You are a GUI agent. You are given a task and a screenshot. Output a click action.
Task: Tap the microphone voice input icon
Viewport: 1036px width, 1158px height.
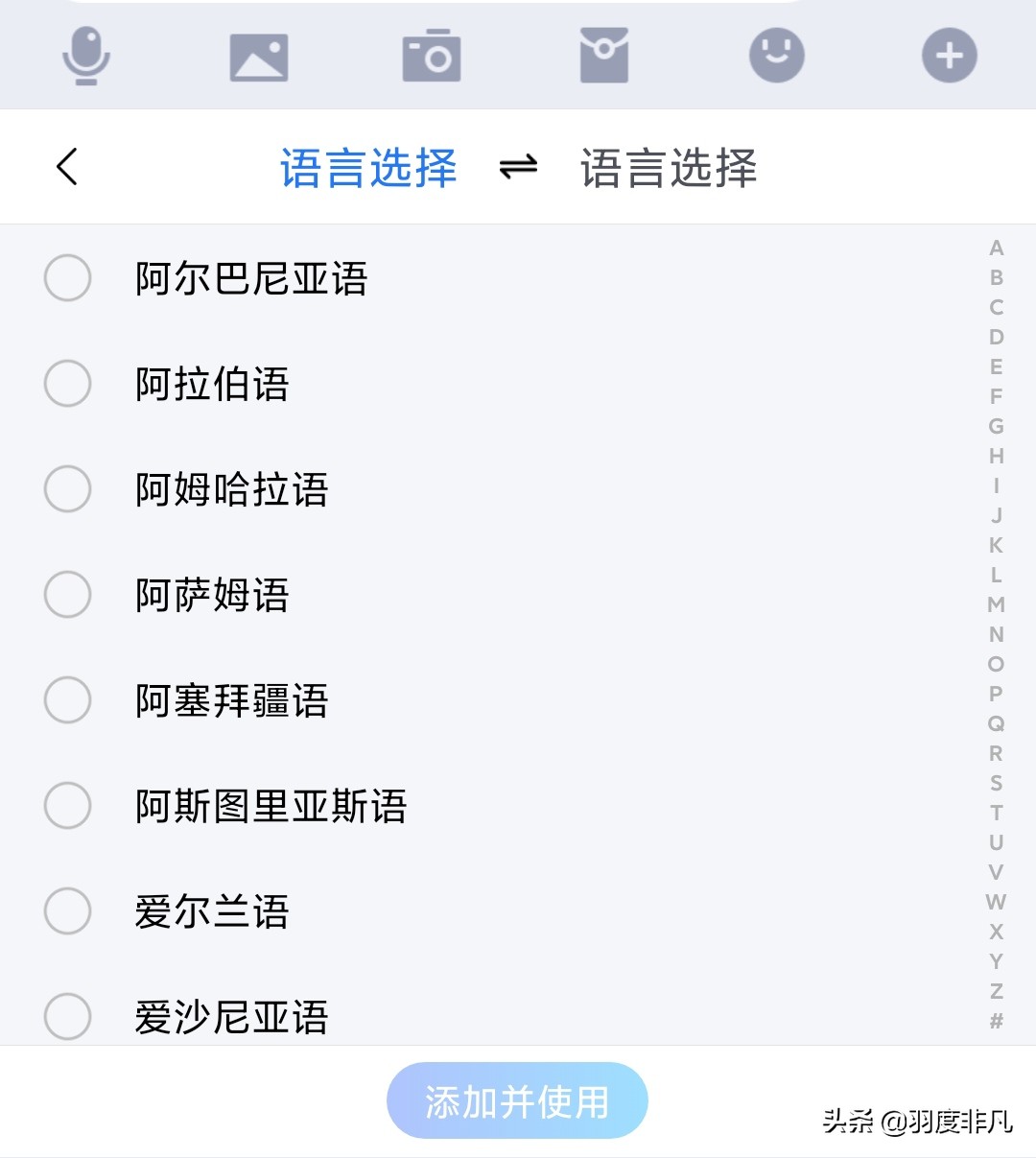click(86, 56)
